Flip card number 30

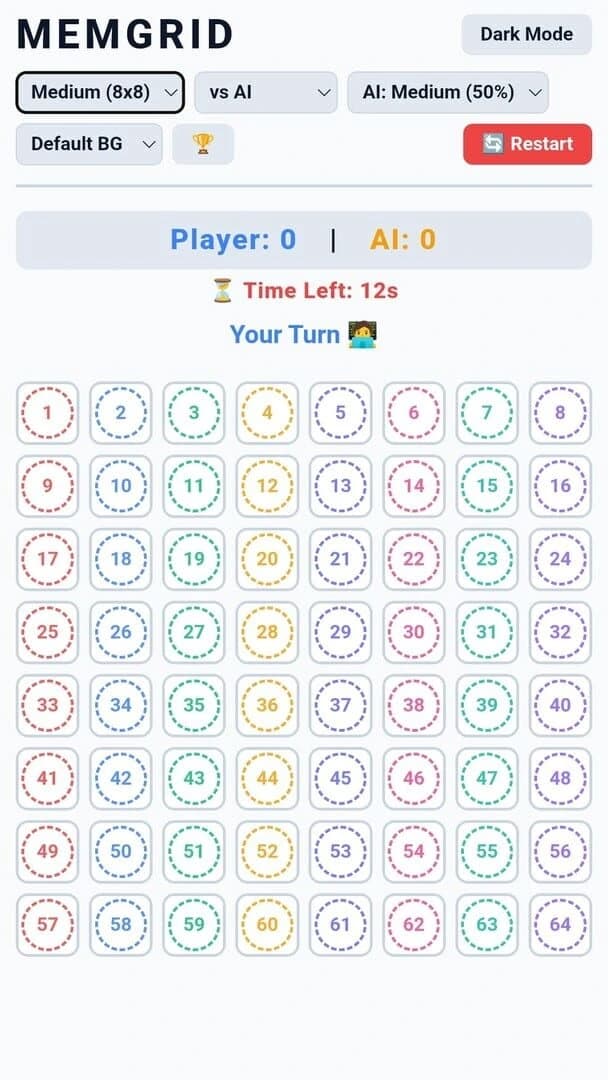click(413, 632)
